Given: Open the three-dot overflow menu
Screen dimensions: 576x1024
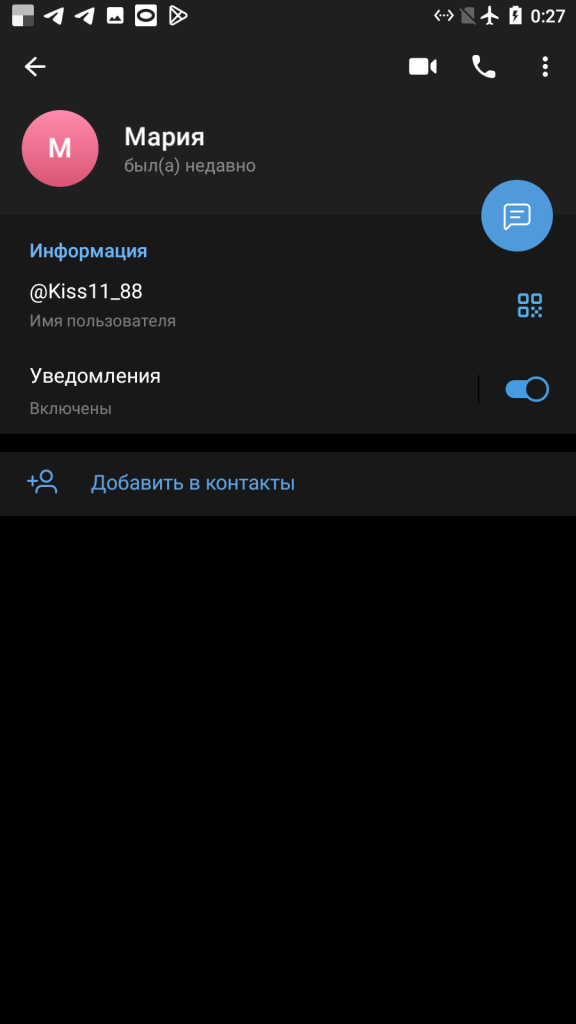Looking at the screenshot, I should (545, 67).
